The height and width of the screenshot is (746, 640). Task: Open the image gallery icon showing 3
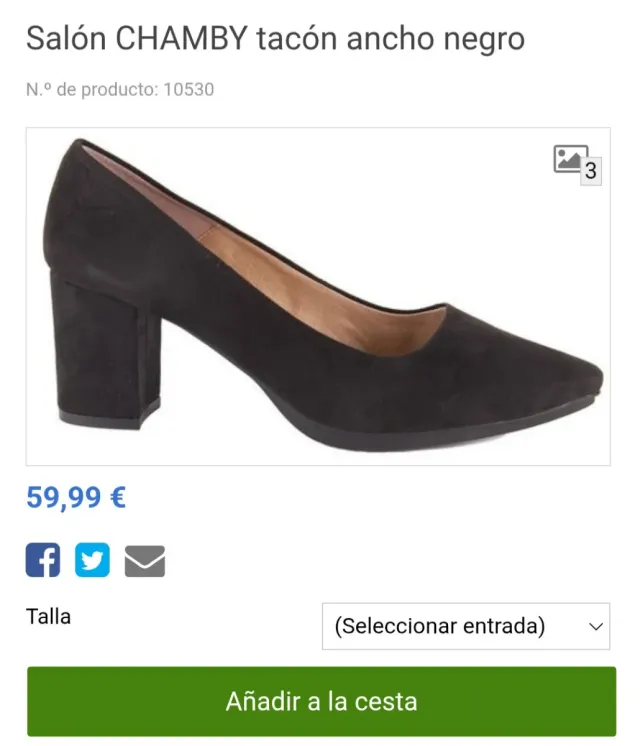[x=577, y=163]
